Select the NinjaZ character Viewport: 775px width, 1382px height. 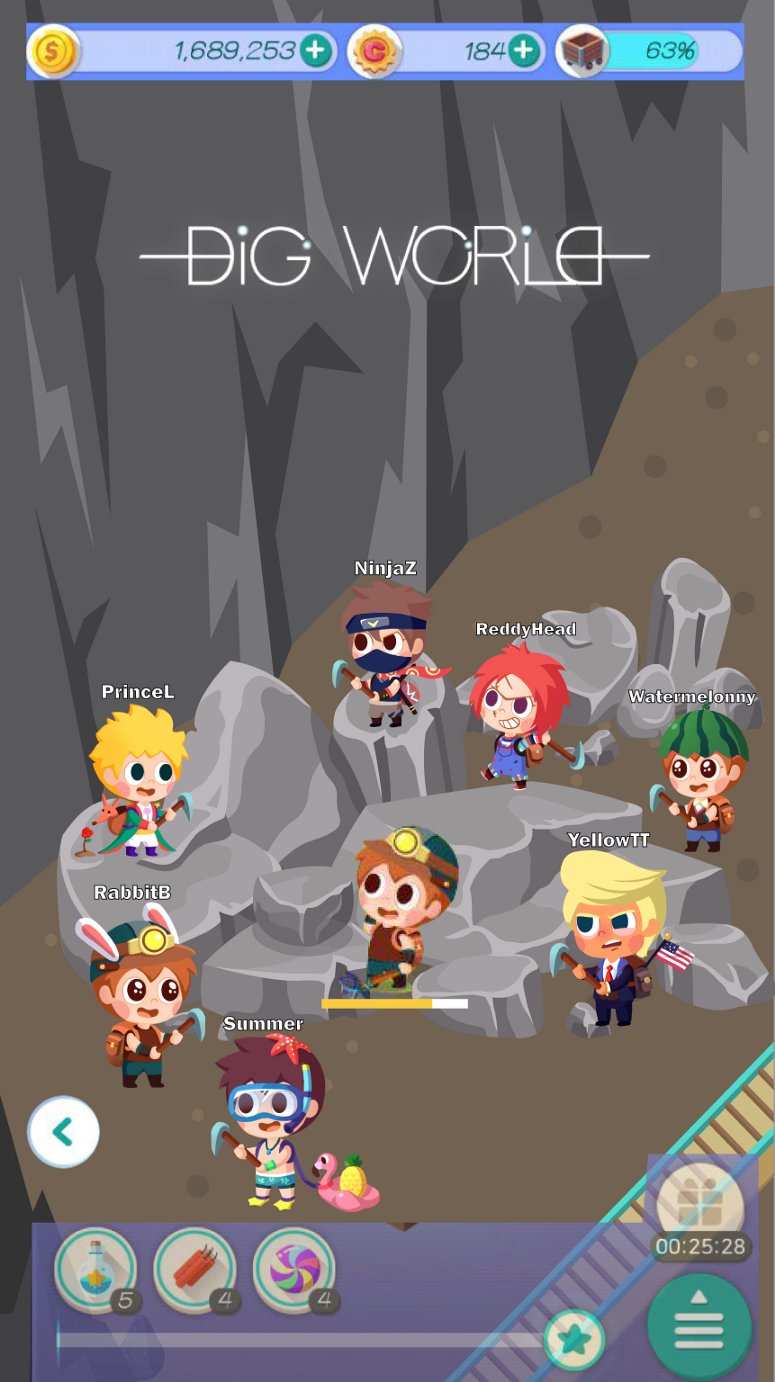[385, 653]
